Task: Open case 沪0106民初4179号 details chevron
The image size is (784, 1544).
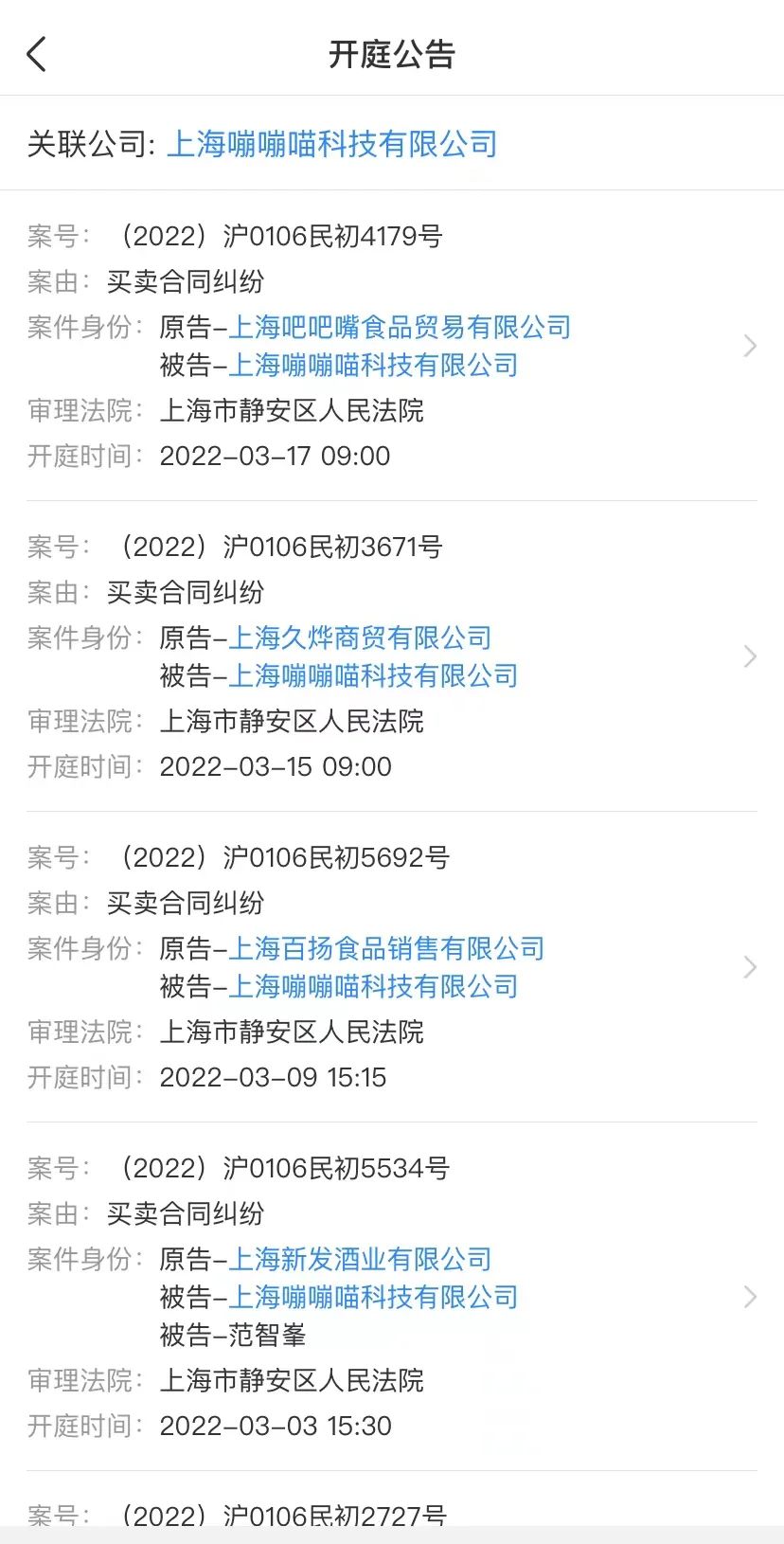Action: tap(750, 346)
